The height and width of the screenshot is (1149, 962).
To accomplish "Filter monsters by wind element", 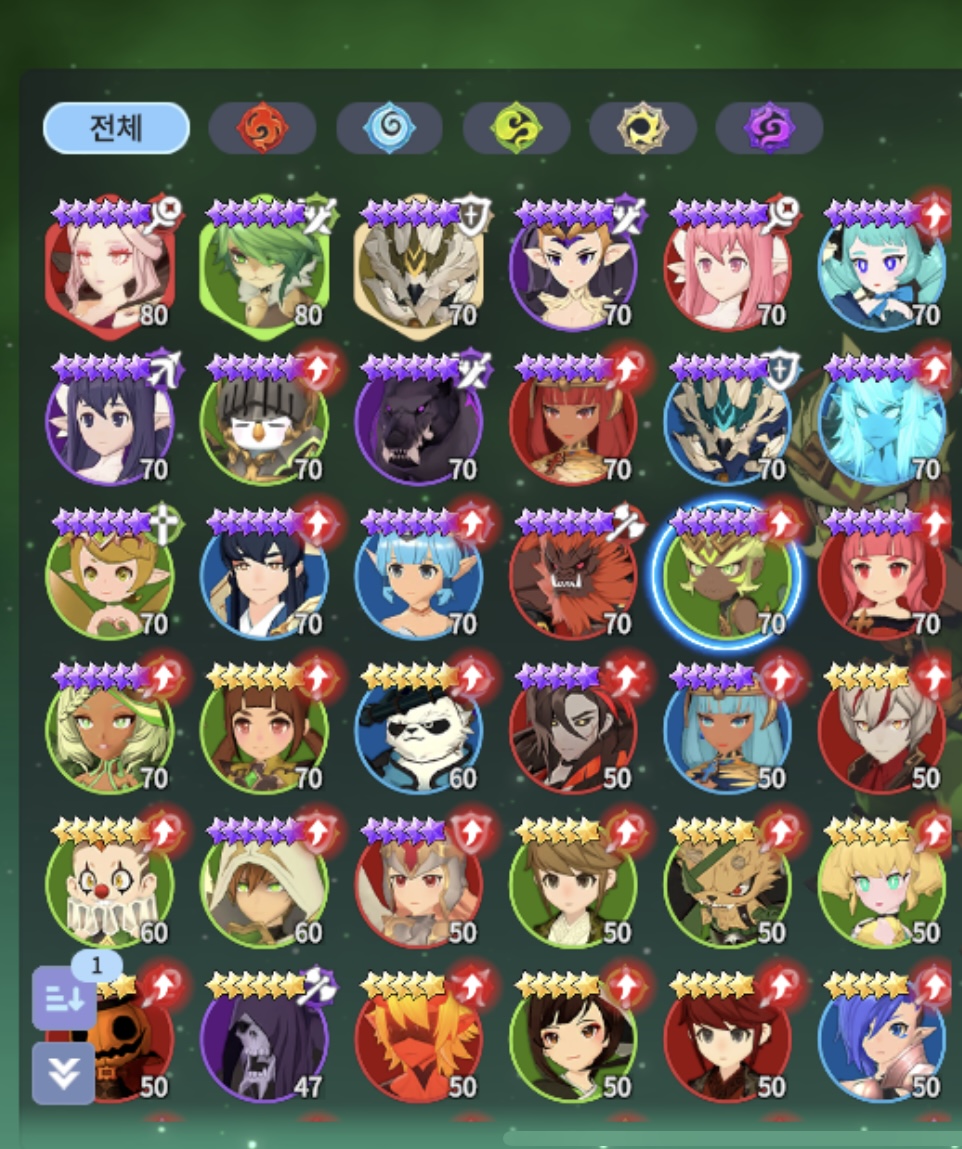I will point(516,128).
